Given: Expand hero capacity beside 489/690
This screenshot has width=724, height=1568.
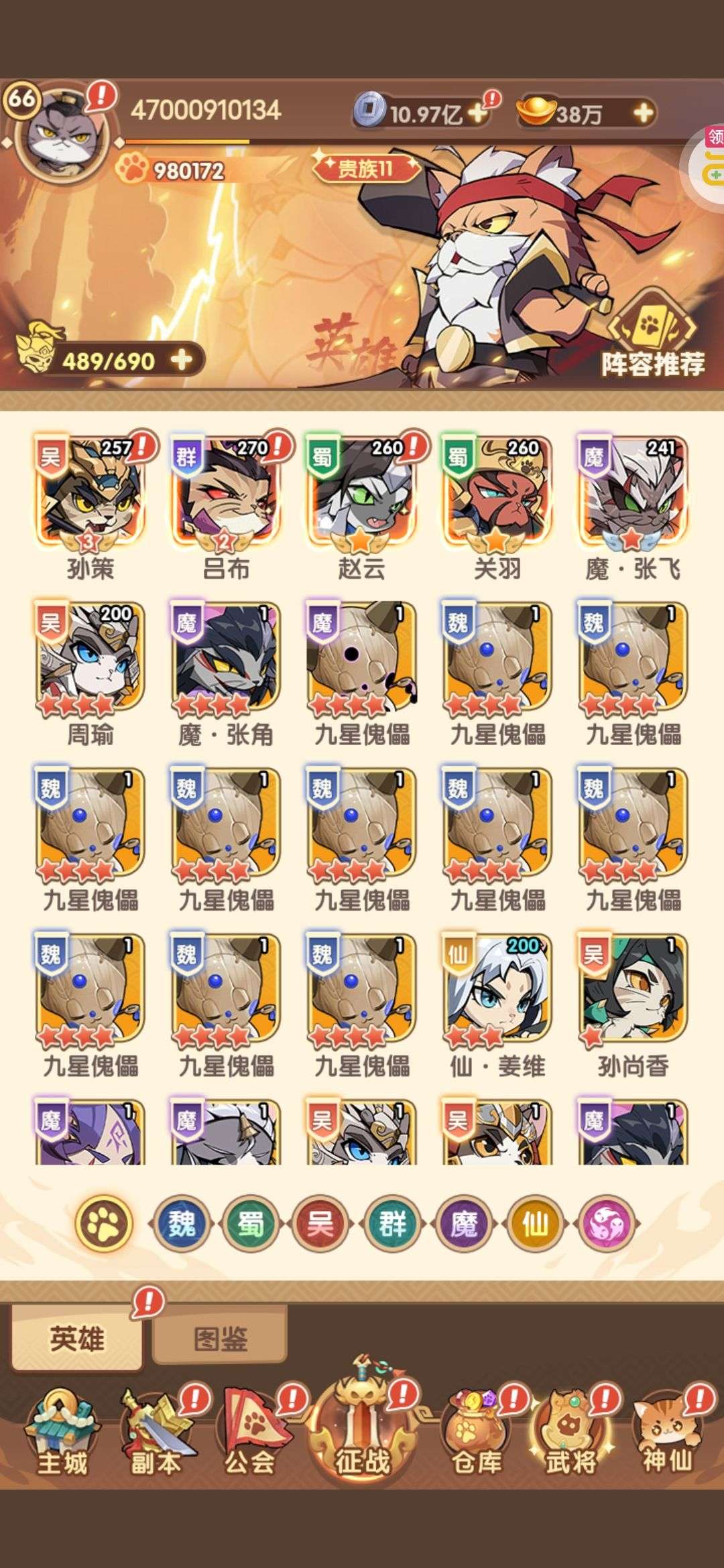Looking at the screenshot, I should (181, 361).
